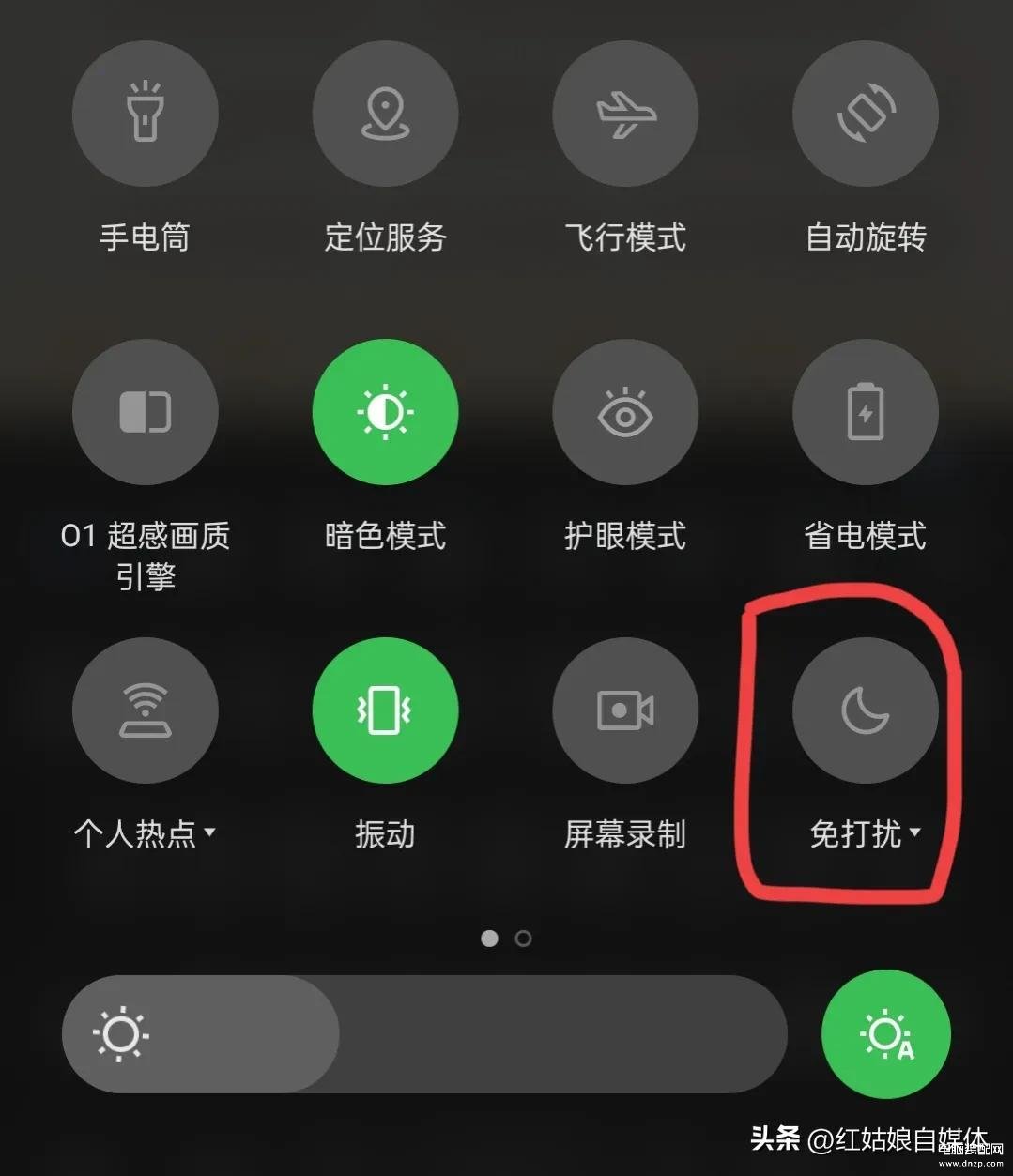Go to second quick settings page dot
Screen dimensions: 1013x1176
(524, 939)
